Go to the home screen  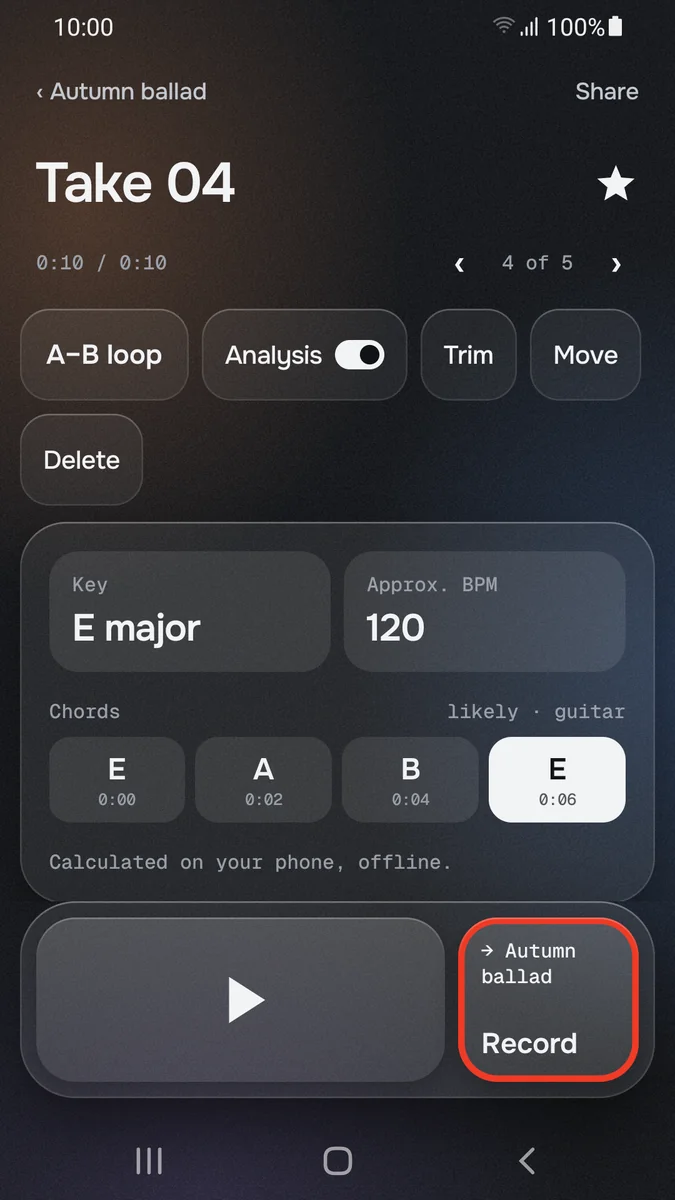point(338,1160)
